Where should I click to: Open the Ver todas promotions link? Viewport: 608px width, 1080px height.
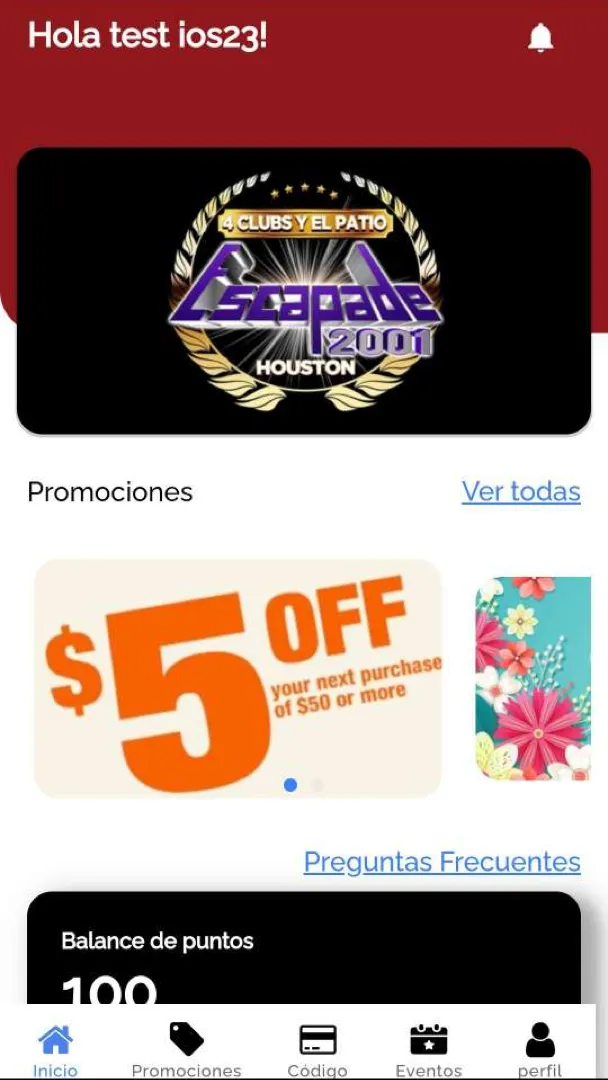[521, 492]
